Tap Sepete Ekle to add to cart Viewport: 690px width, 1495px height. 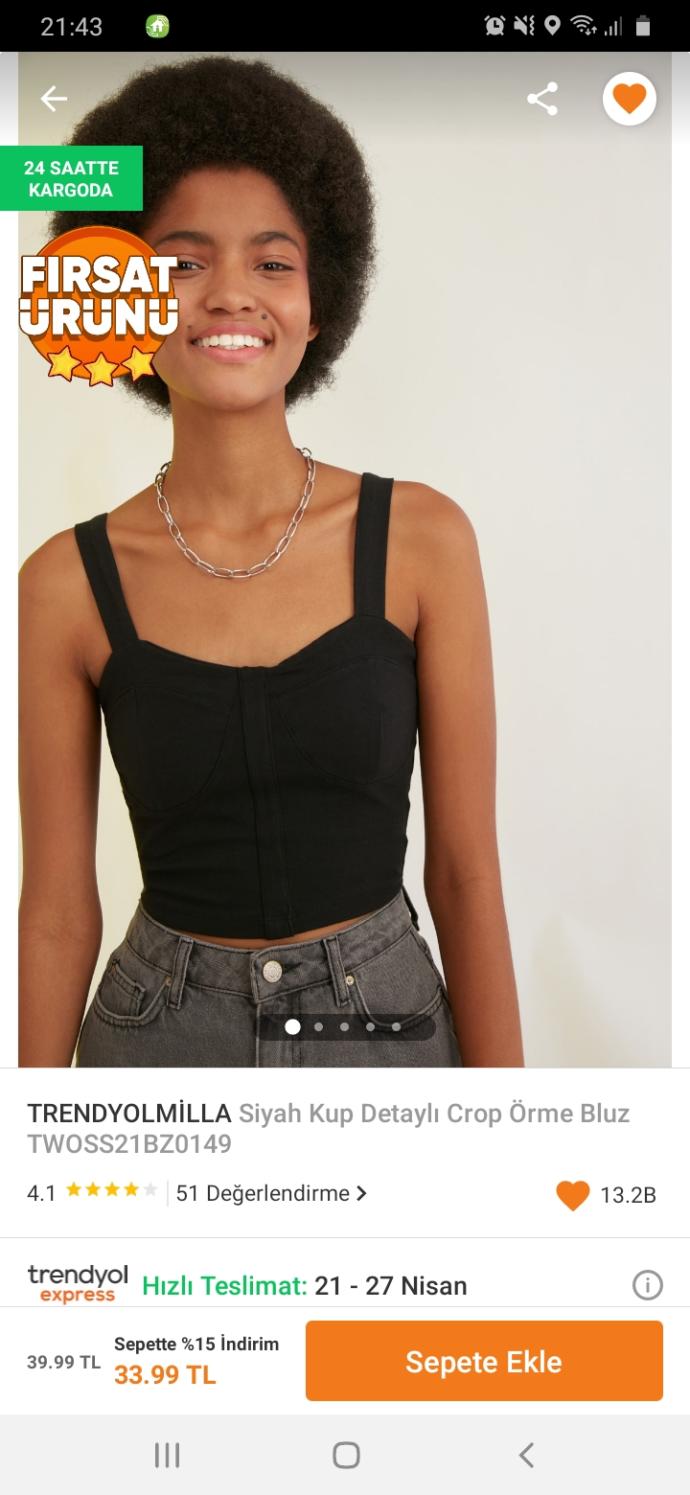coord(484,1361)
